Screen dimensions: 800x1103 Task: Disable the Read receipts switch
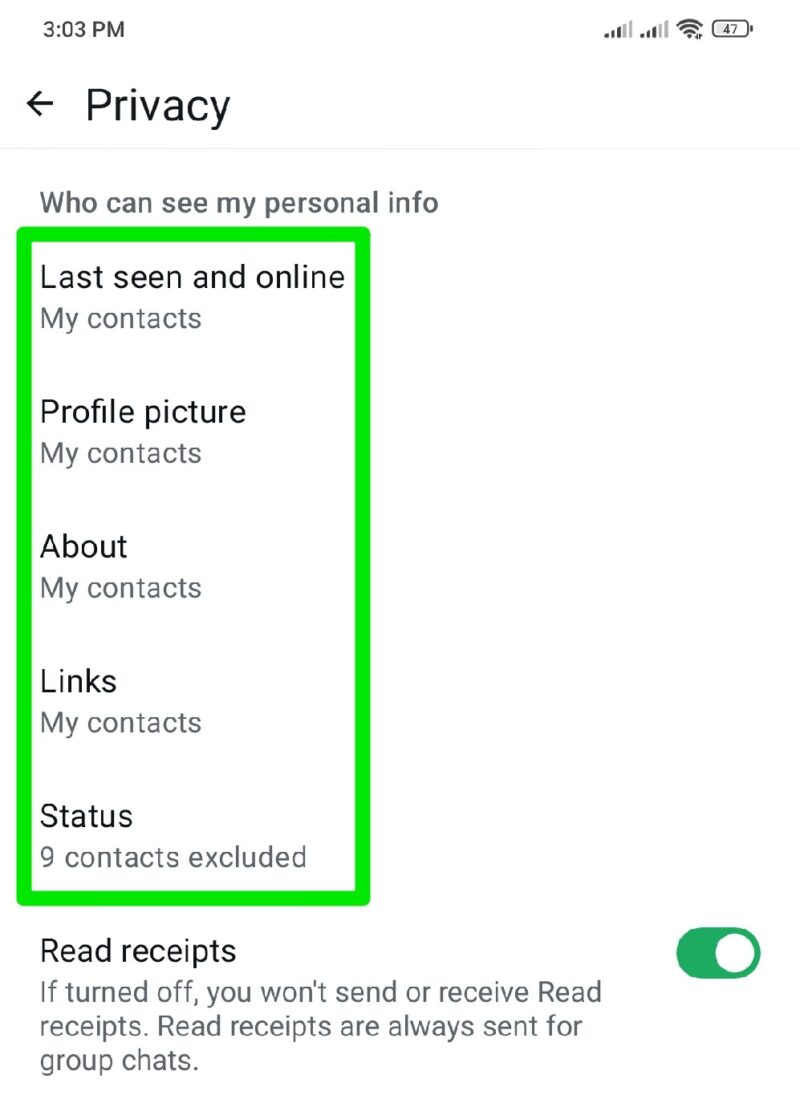[x=718, y=952]
